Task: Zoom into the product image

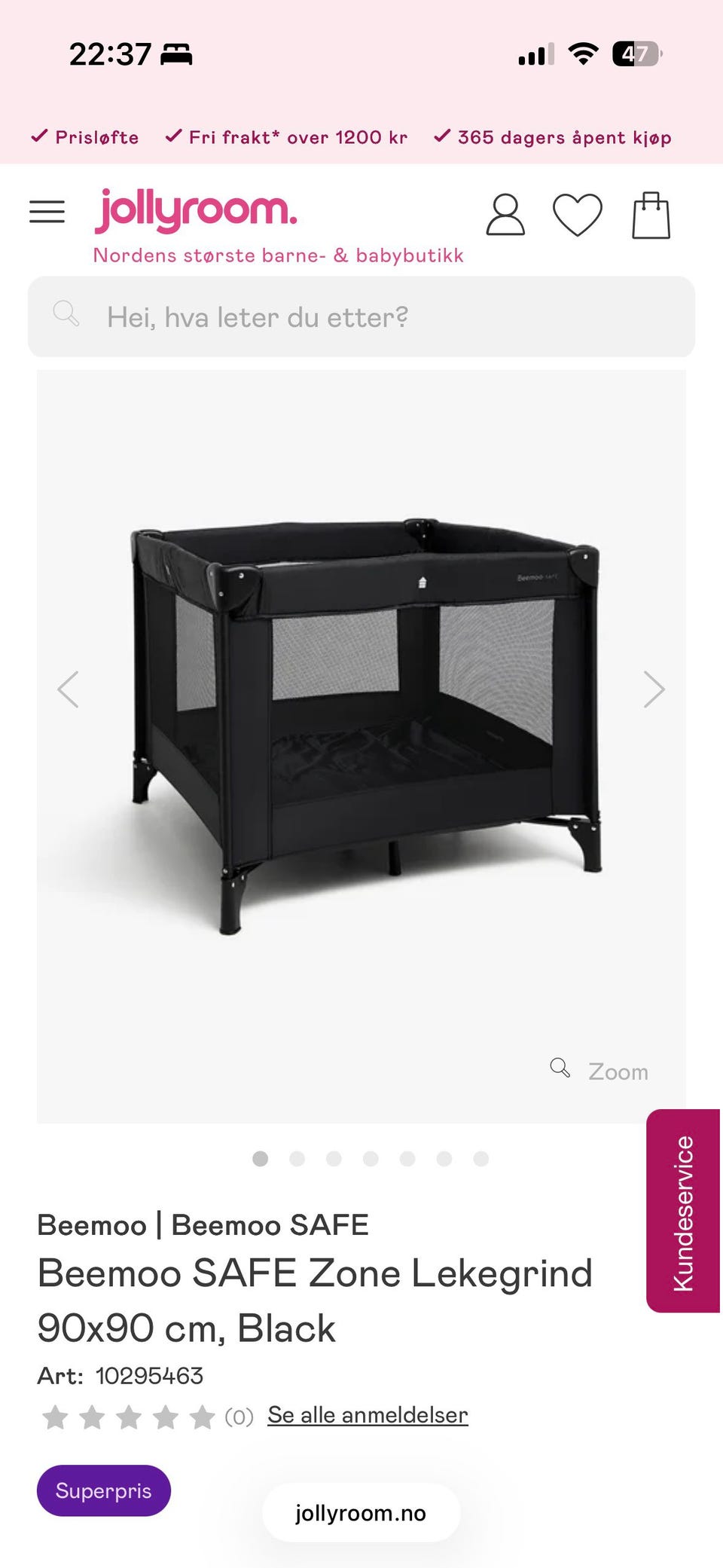Action: pyautogui.click(x=600, y=1071)
